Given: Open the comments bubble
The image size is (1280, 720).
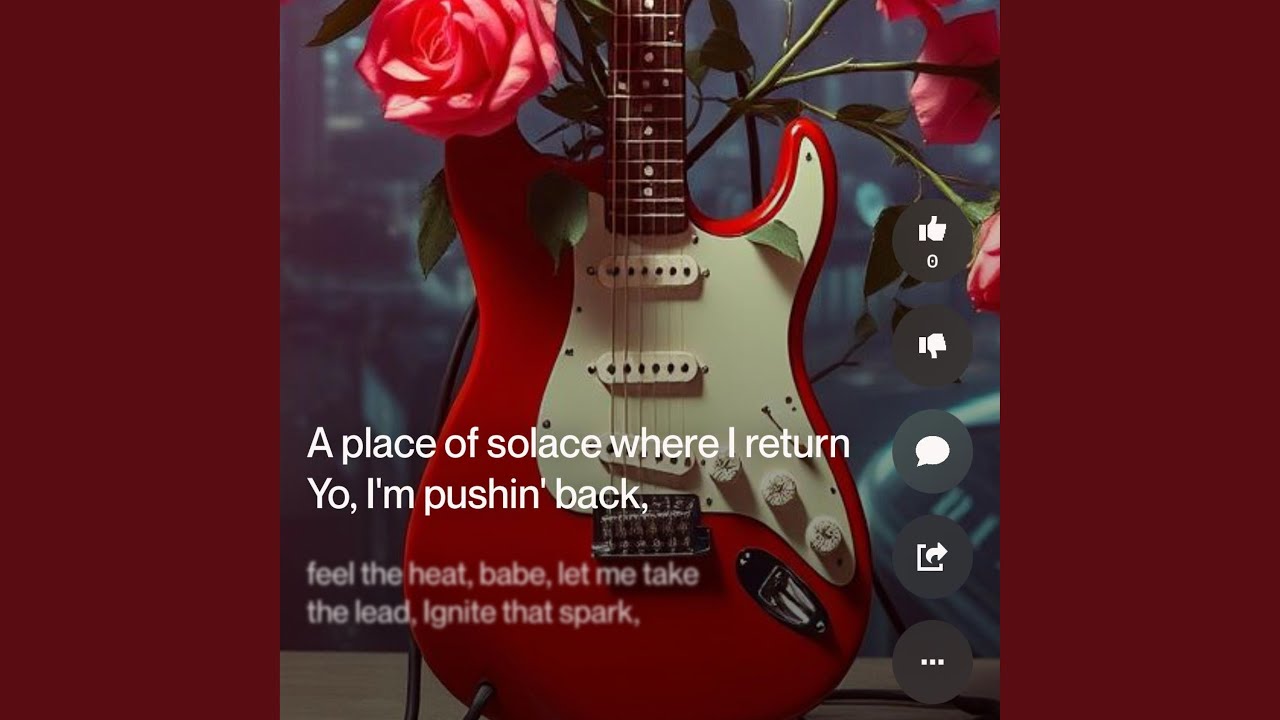Looking at the screenshot, I should point(932,451).
